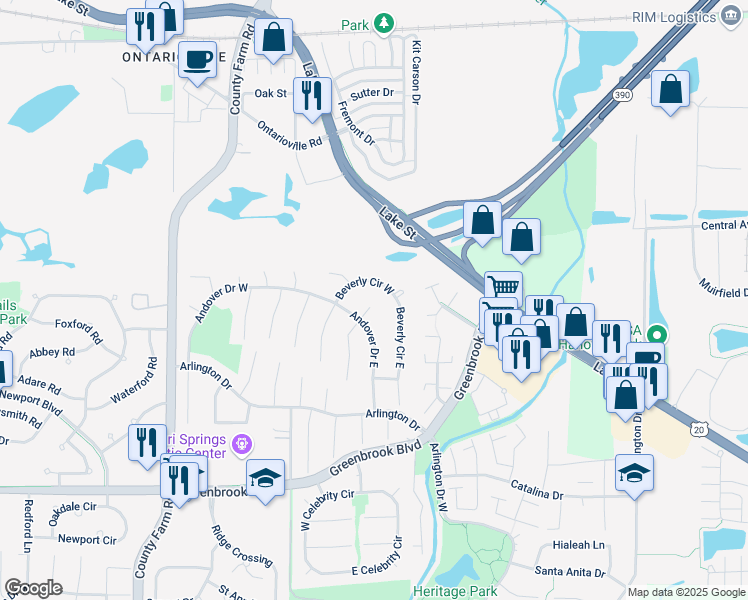Select the shopping marker beside route 390
The width and height of the screenshot is (748, 600).
click(670, 88)
